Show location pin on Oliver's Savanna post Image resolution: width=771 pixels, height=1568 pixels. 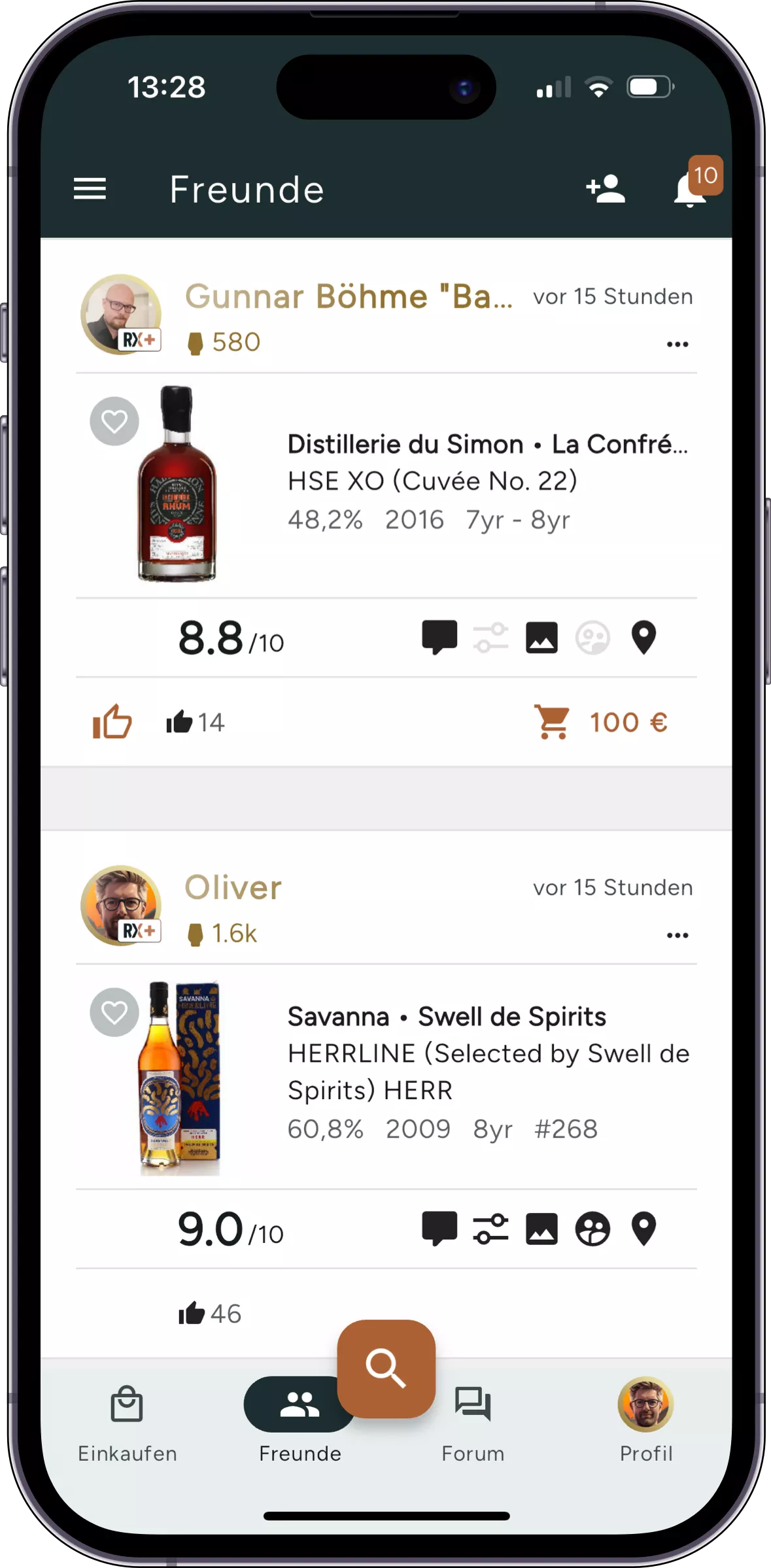pyautogui.click(x=644, y=1229)
